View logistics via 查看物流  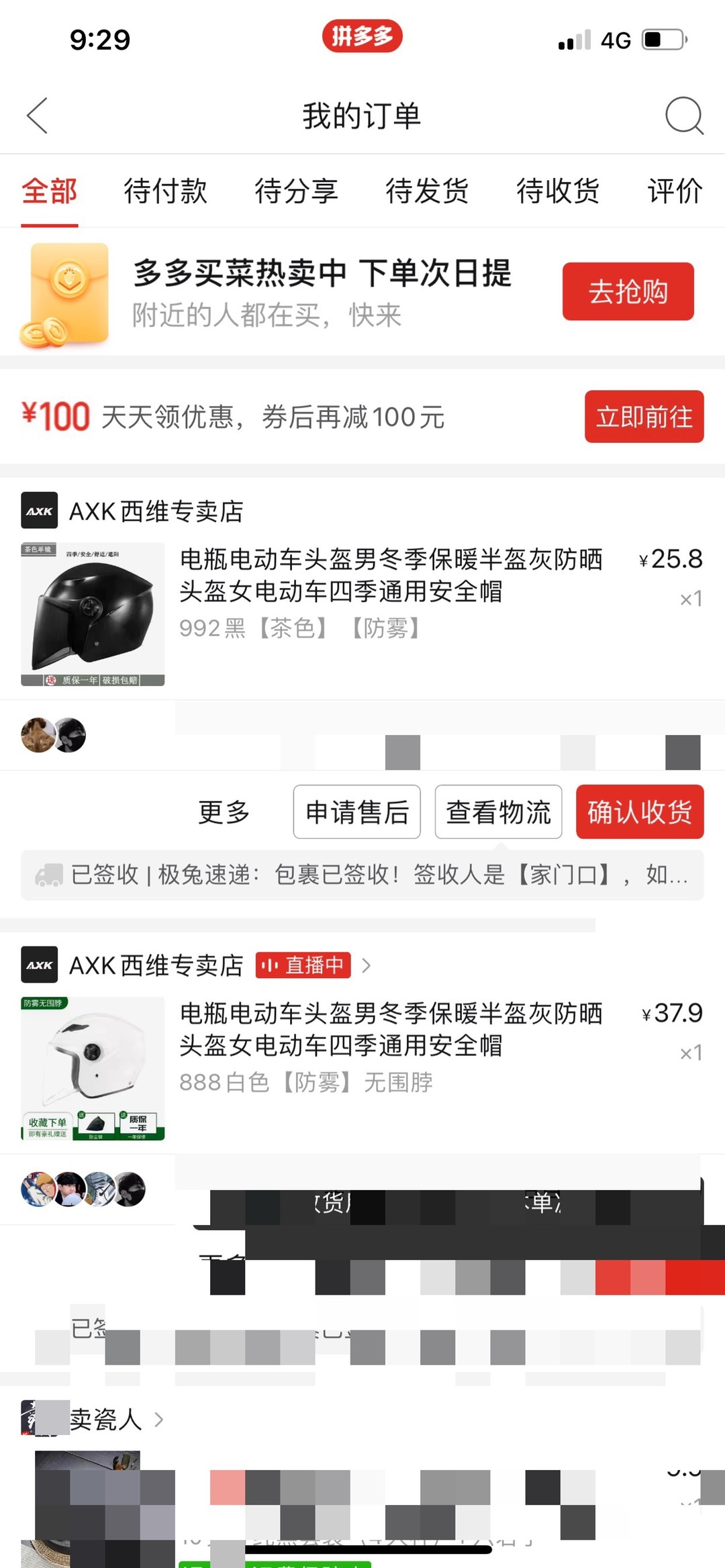click(x=498, y=812)
